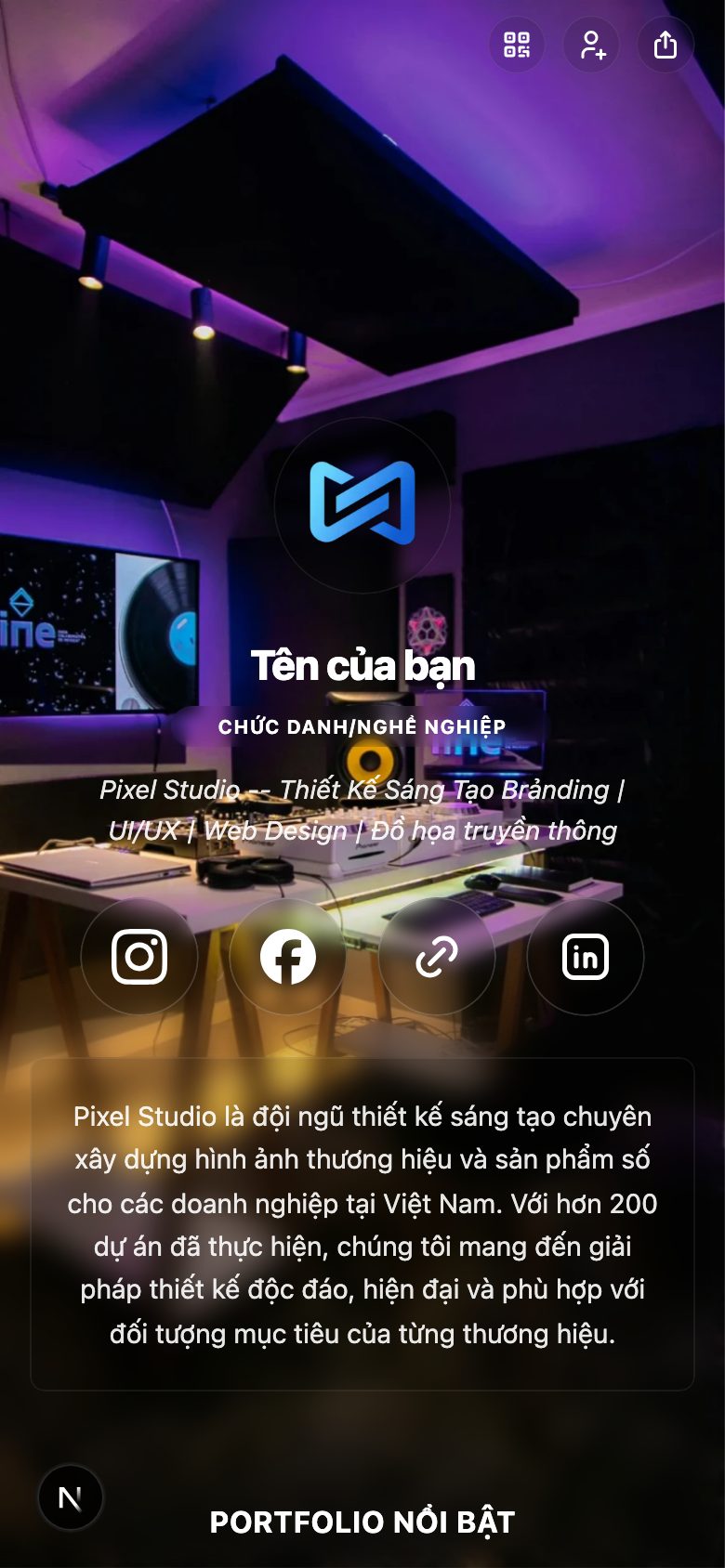This screenshot has width=725, height=1568.
Task: Open the website link chain icon
Action: click(437, 957)
